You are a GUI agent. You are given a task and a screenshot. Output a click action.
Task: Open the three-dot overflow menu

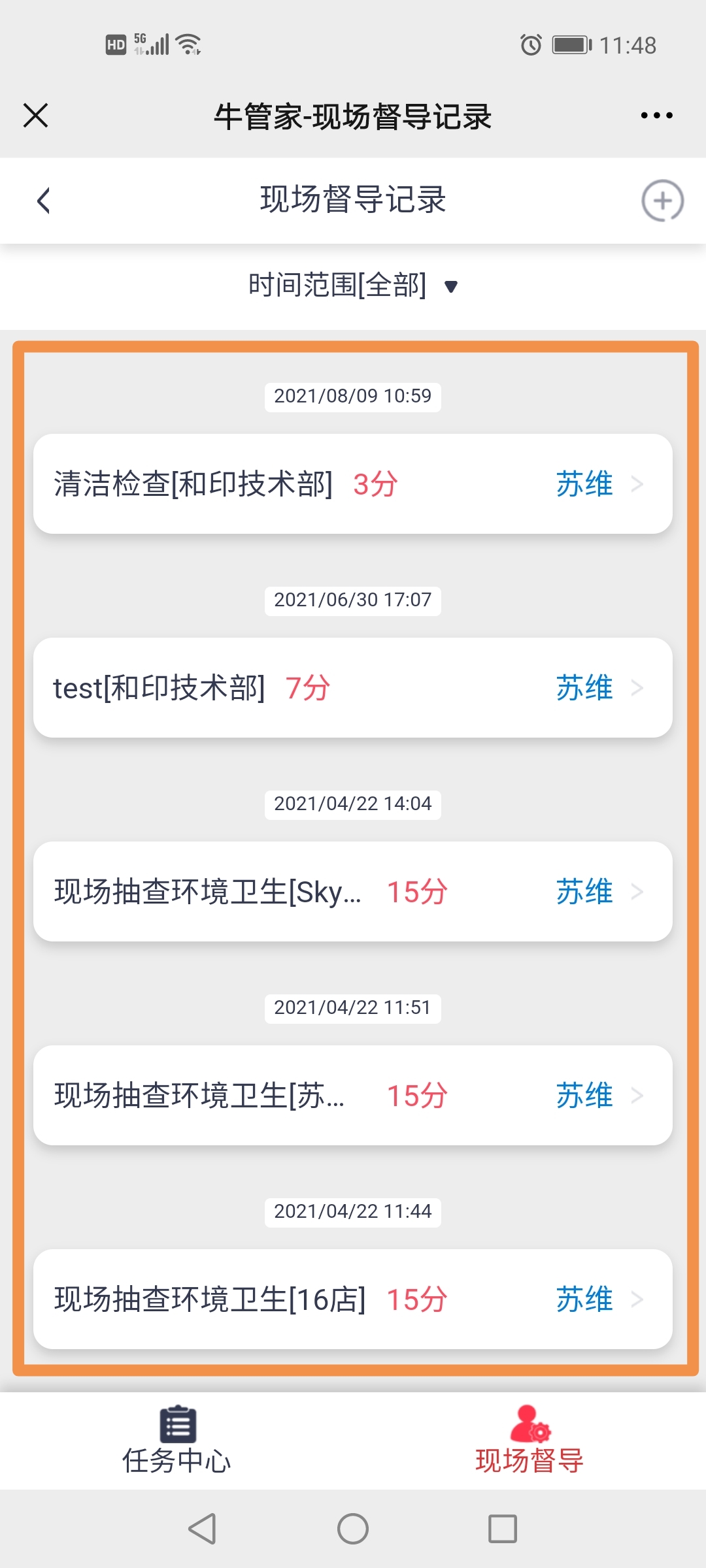point(656,116)
